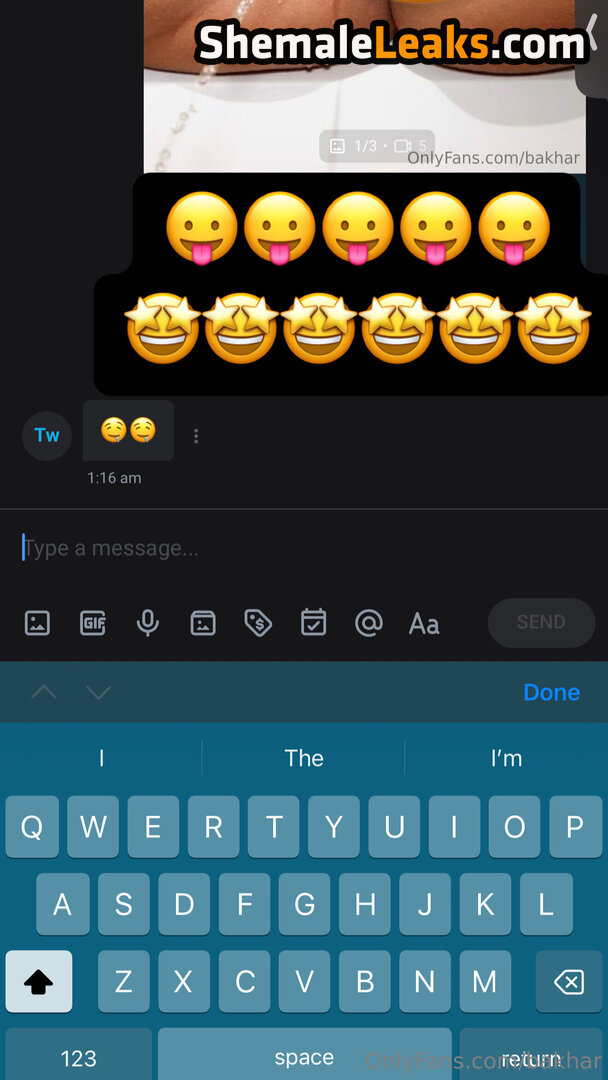Open the options menu beside the Tw message
Viewport: 608px width, 1080px height.
[x=196, y=436]
